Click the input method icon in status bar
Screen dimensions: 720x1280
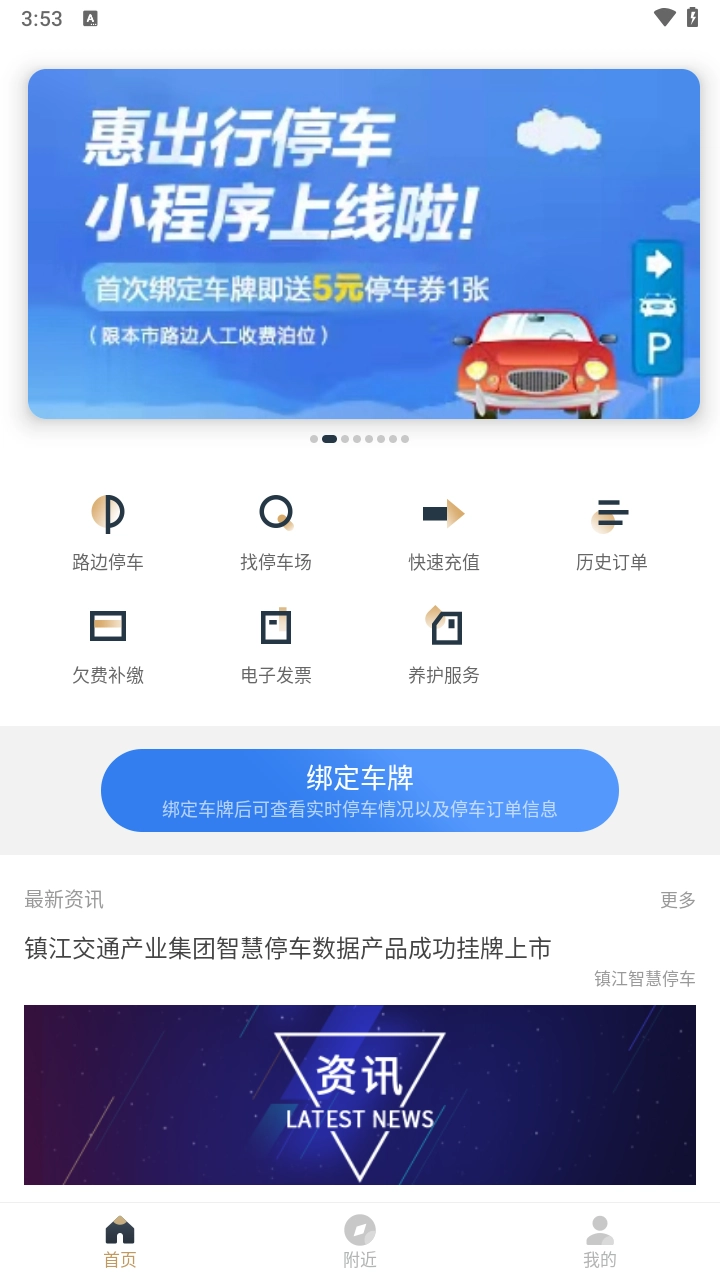pos(92,17)
